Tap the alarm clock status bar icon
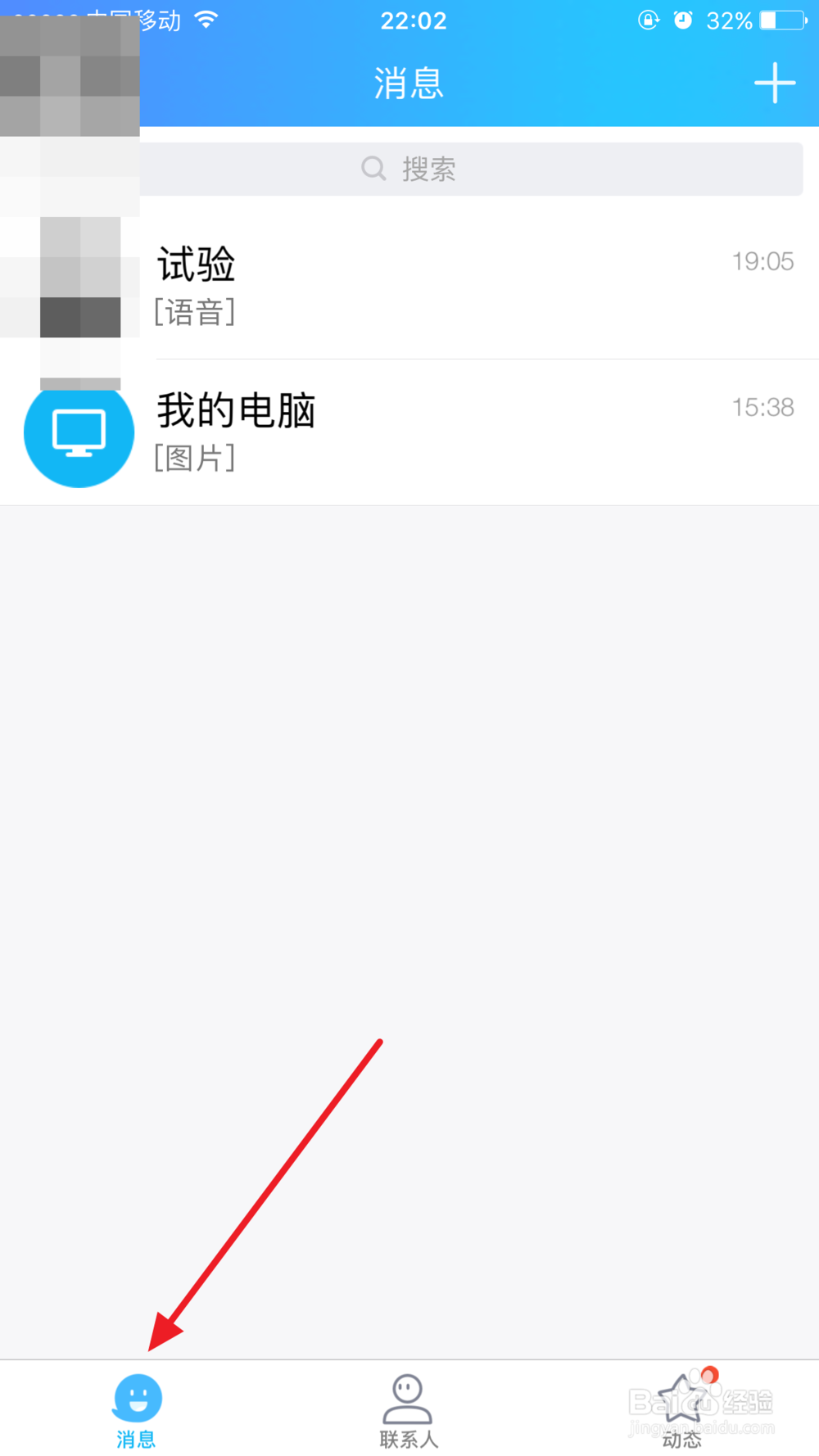The width and height of the screenshot is (819, 1456). [x=685, y=20]
